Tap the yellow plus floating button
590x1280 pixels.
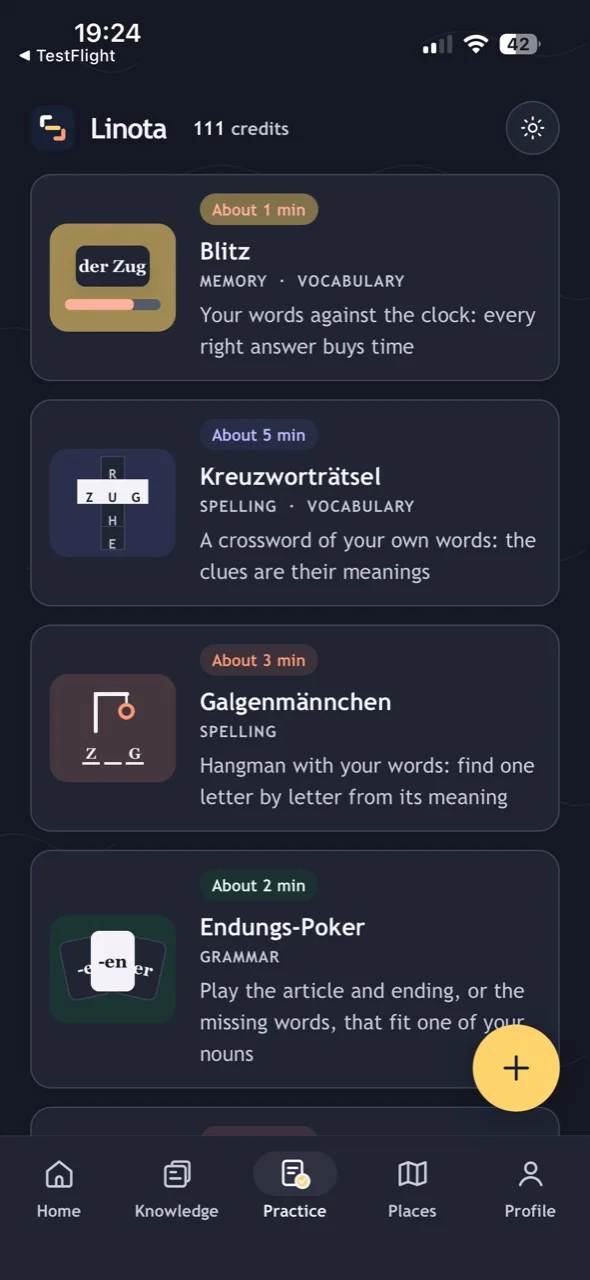(516, 1068)
